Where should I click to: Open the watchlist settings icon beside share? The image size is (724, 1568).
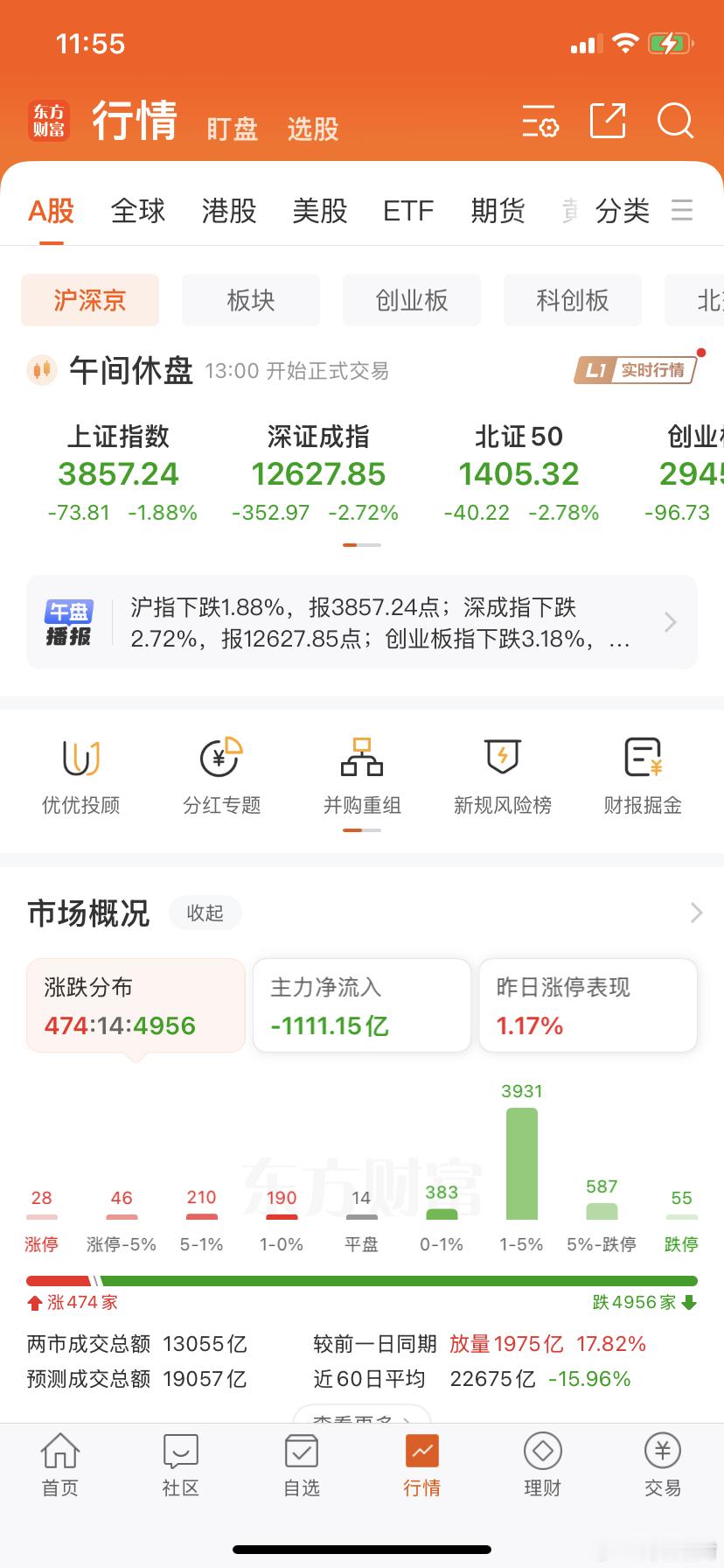[x=540, y=122]
